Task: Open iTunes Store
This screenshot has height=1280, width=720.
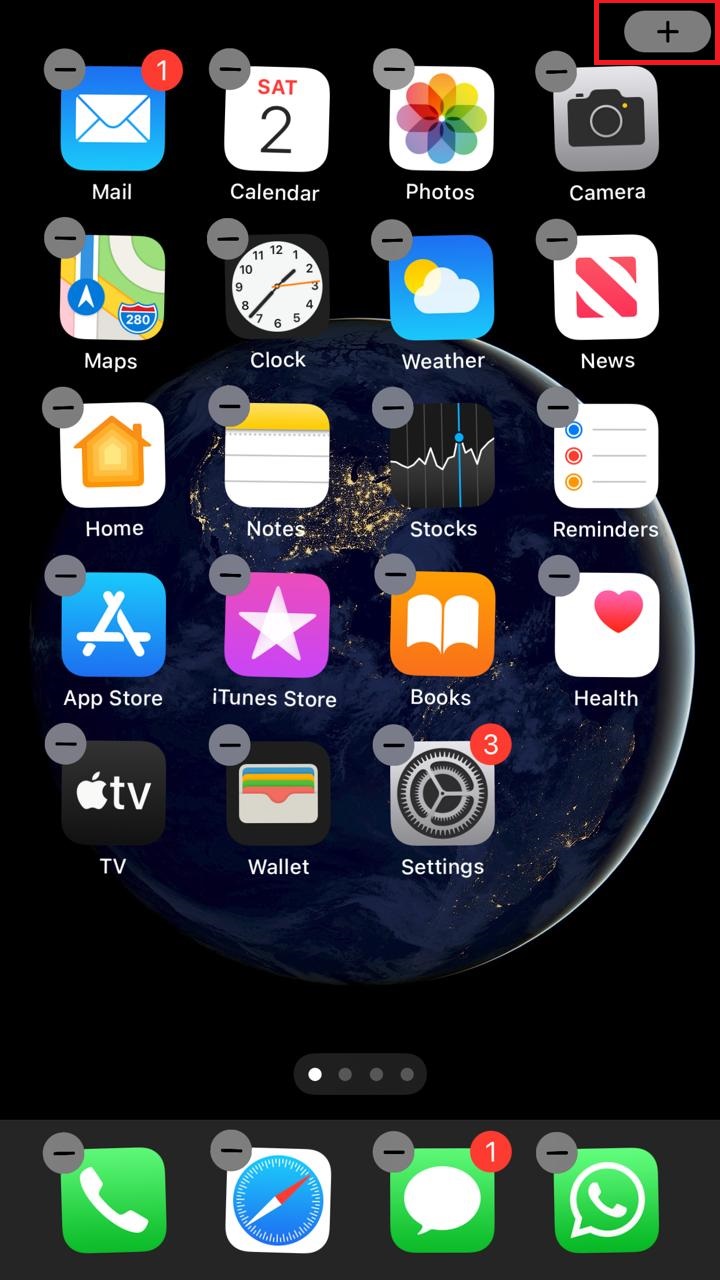Action: pos(276,625)
